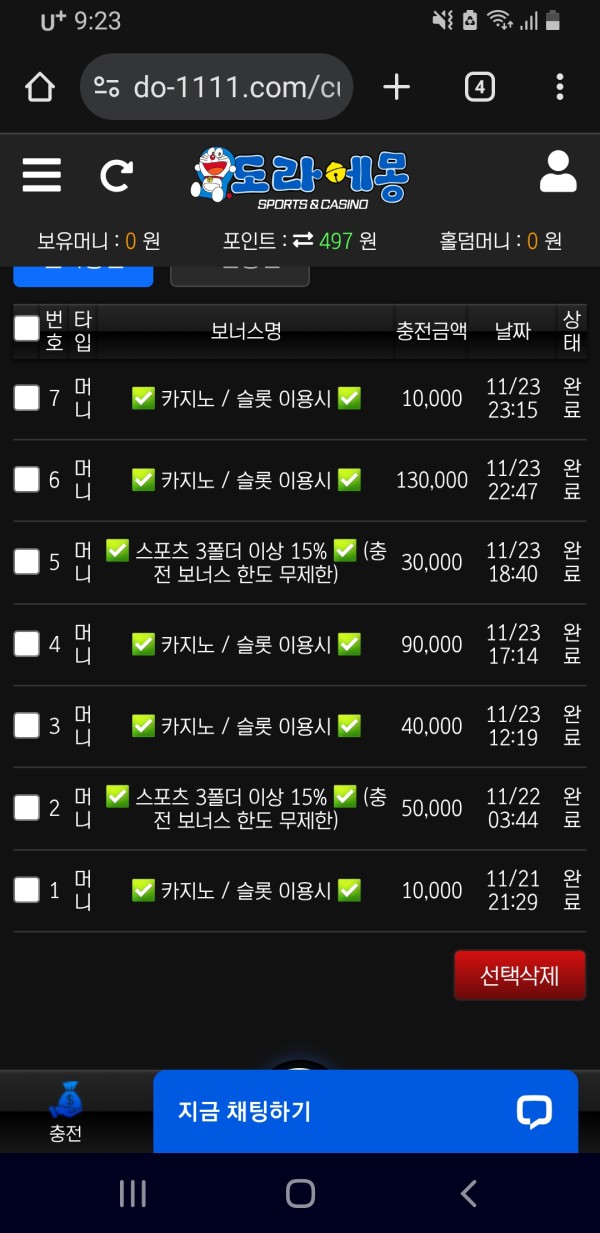This screenshot has height=1233, width=600.
Task: Go to browser home
Action: [40, 88]
